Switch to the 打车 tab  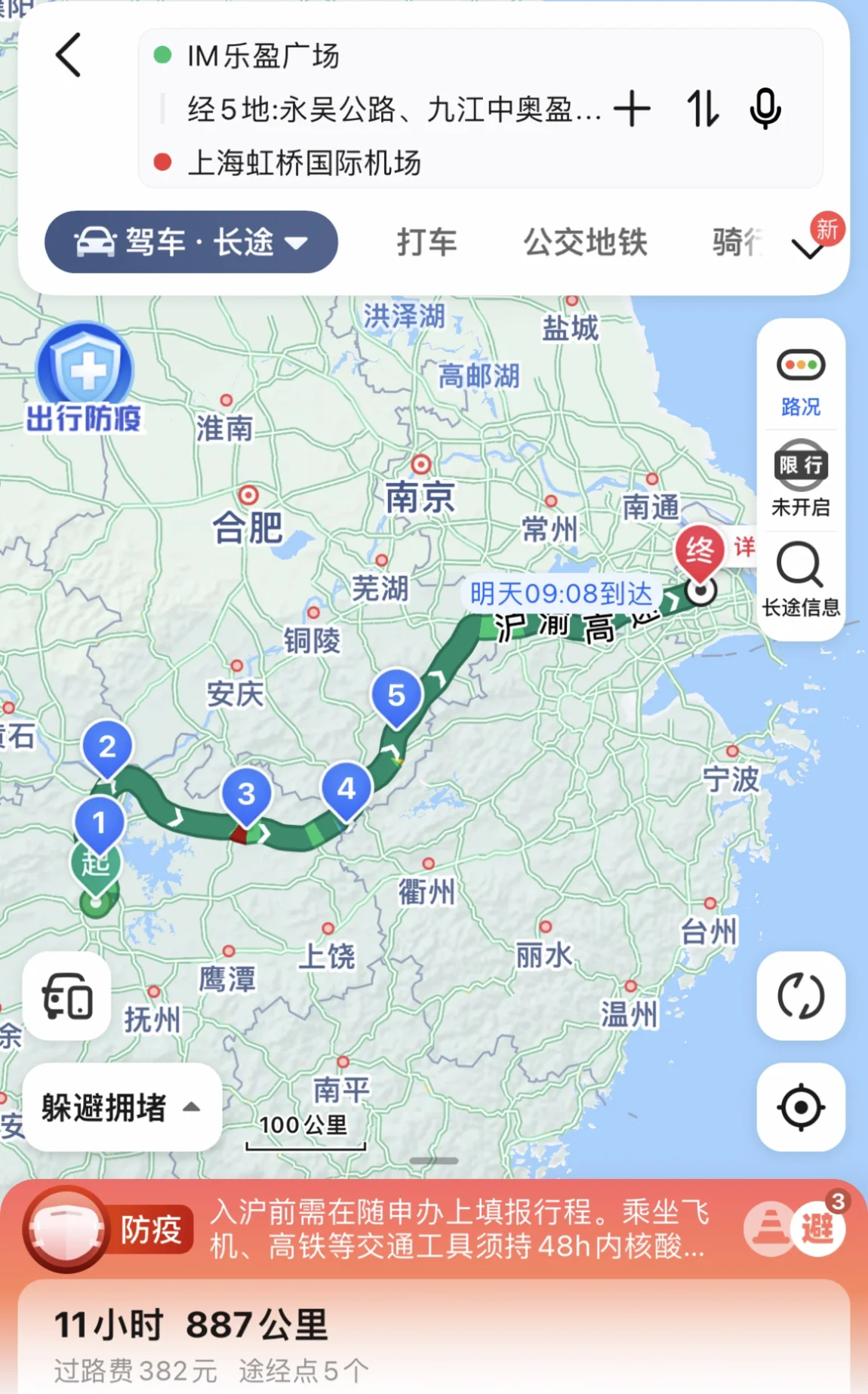click(427, 242)
